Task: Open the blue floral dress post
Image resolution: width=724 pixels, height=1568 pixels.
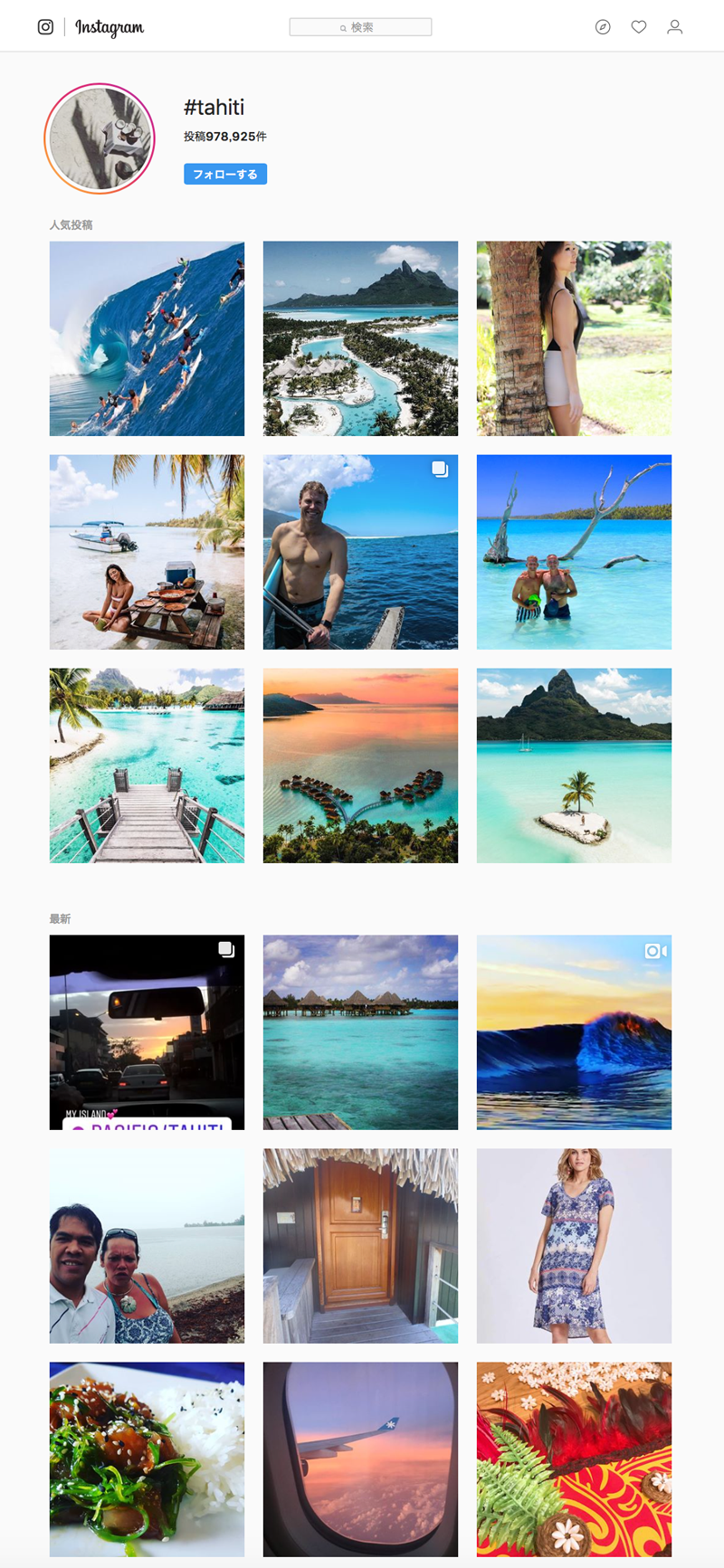Action: [x=574, y=1246]
